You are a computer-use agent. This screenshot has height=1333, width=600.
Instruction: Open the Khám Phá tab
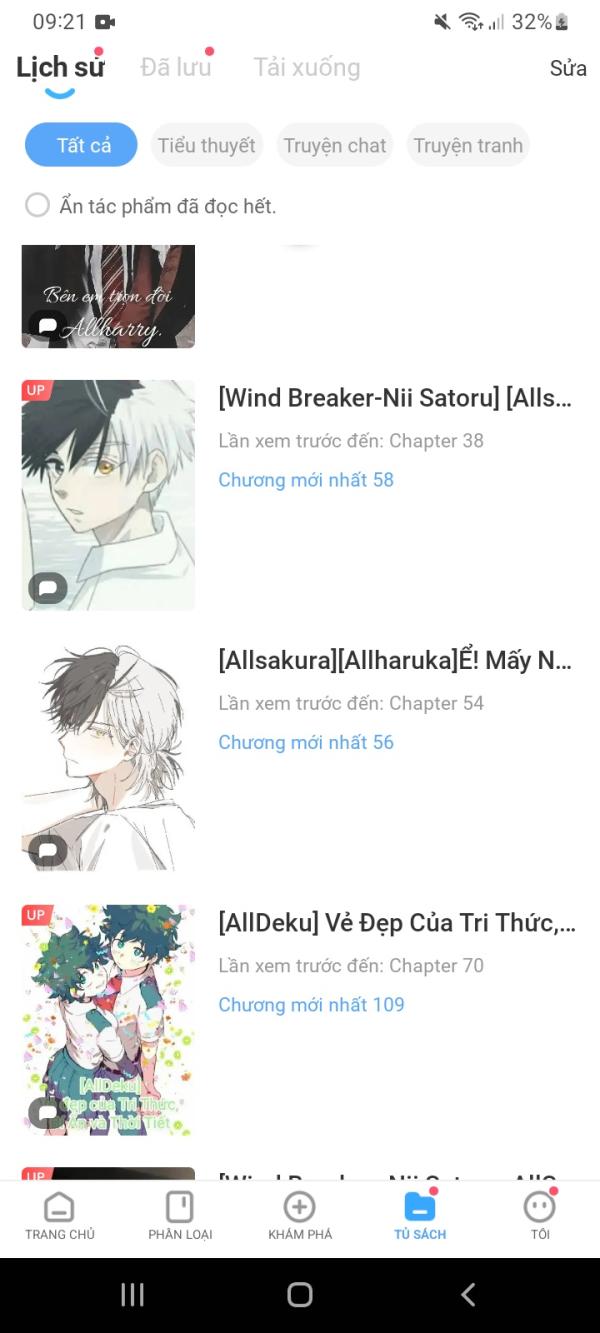tap(300, 1216)
